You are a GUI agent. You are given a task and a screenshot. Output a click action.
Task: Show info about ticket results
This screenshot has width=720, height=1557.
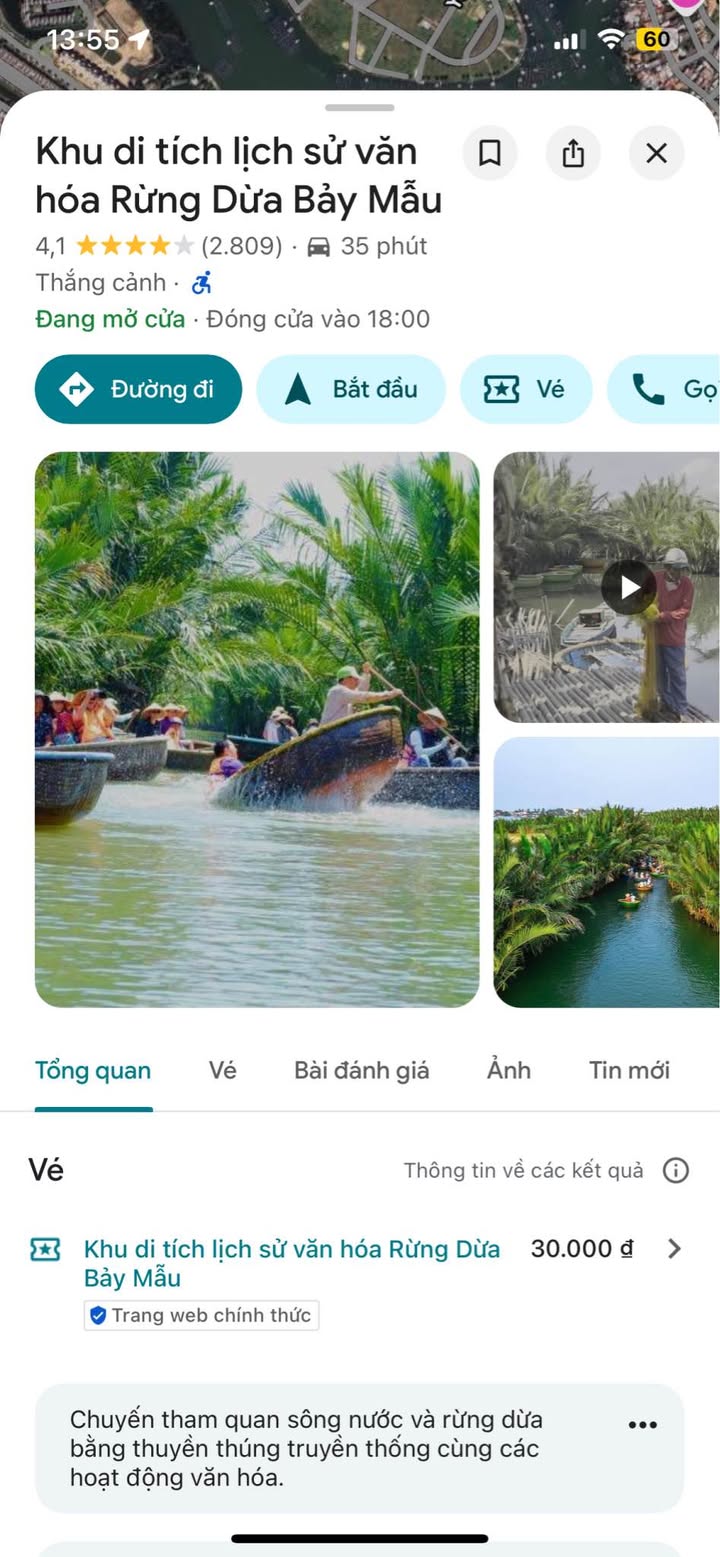point(676,1170)
